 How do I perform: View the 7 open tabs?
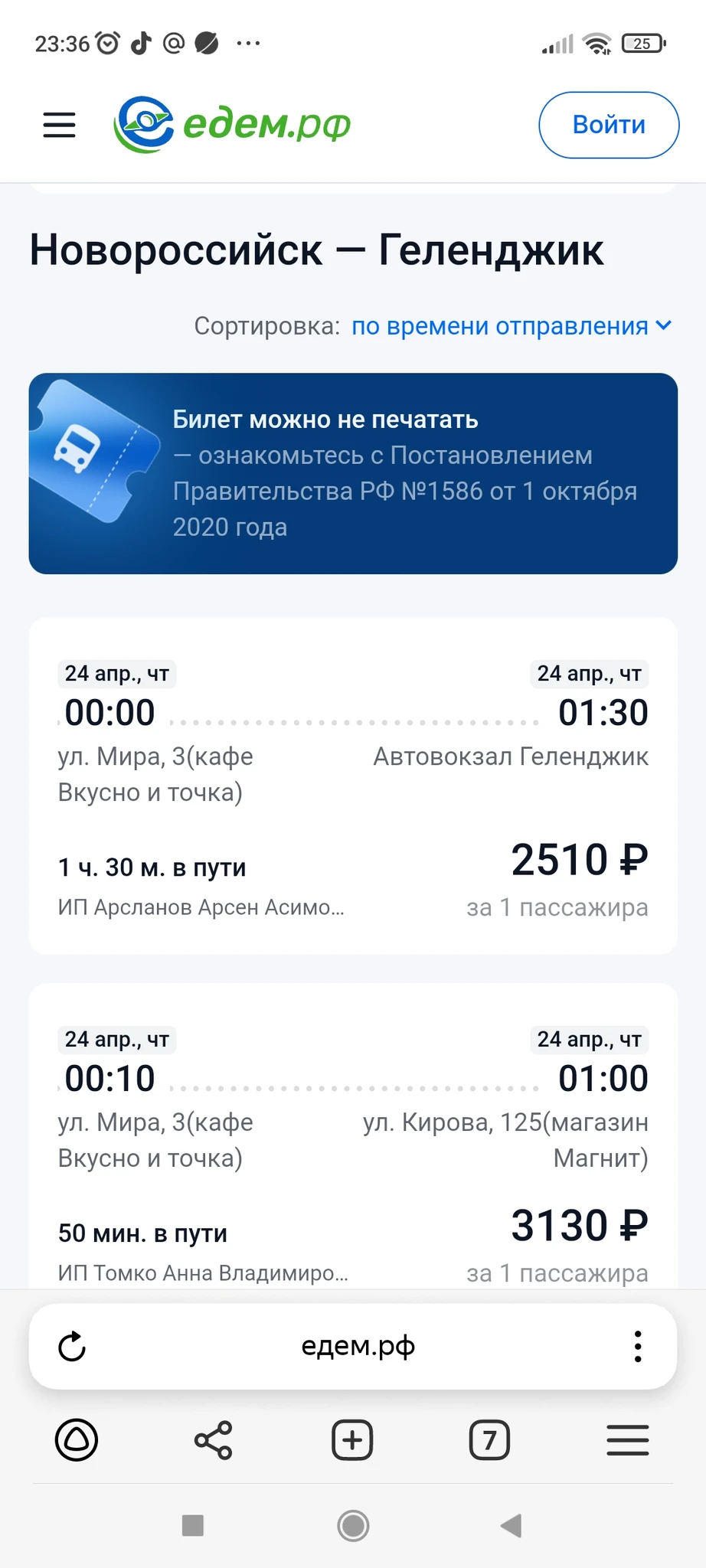pyautogui.click(x=489, y=1440)
